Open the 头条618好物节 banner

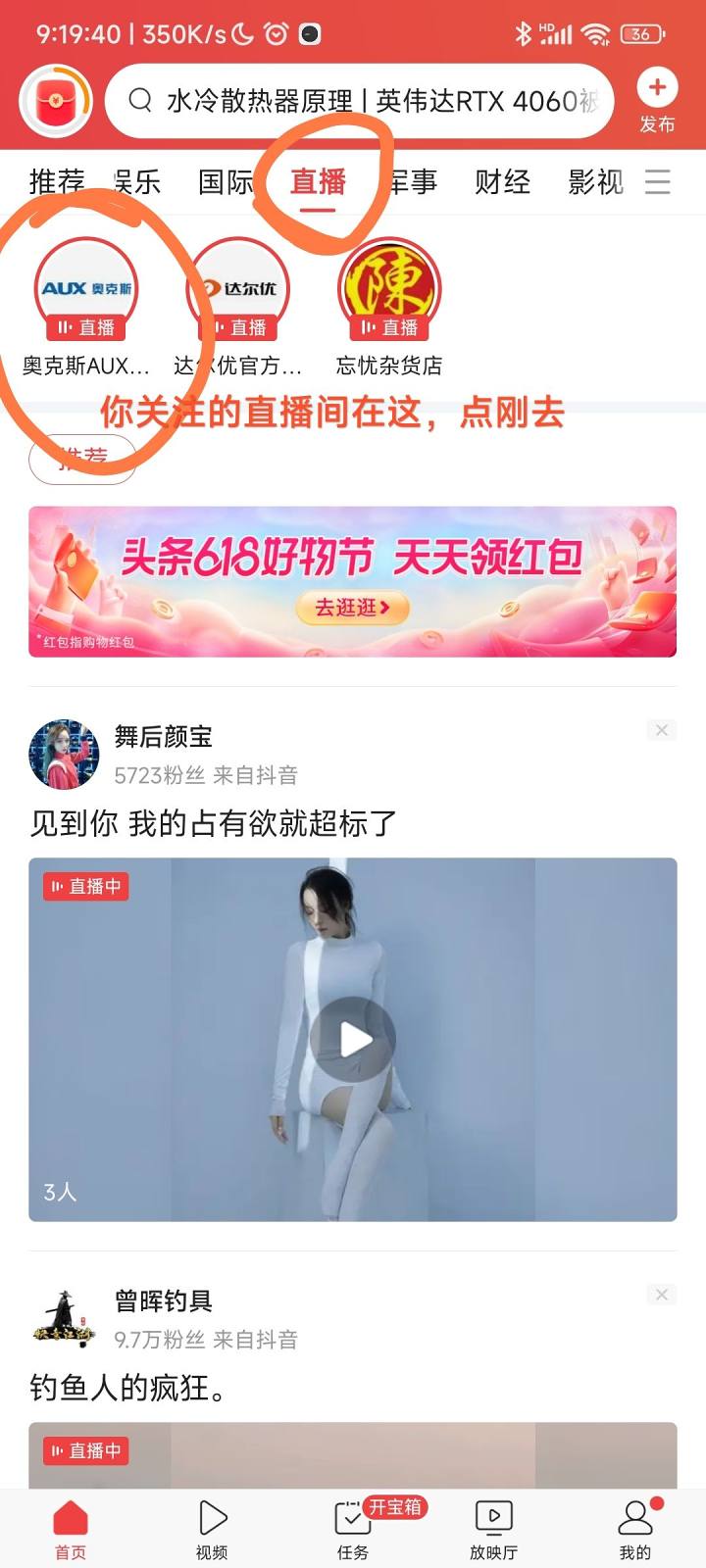[x=352, y=582]
